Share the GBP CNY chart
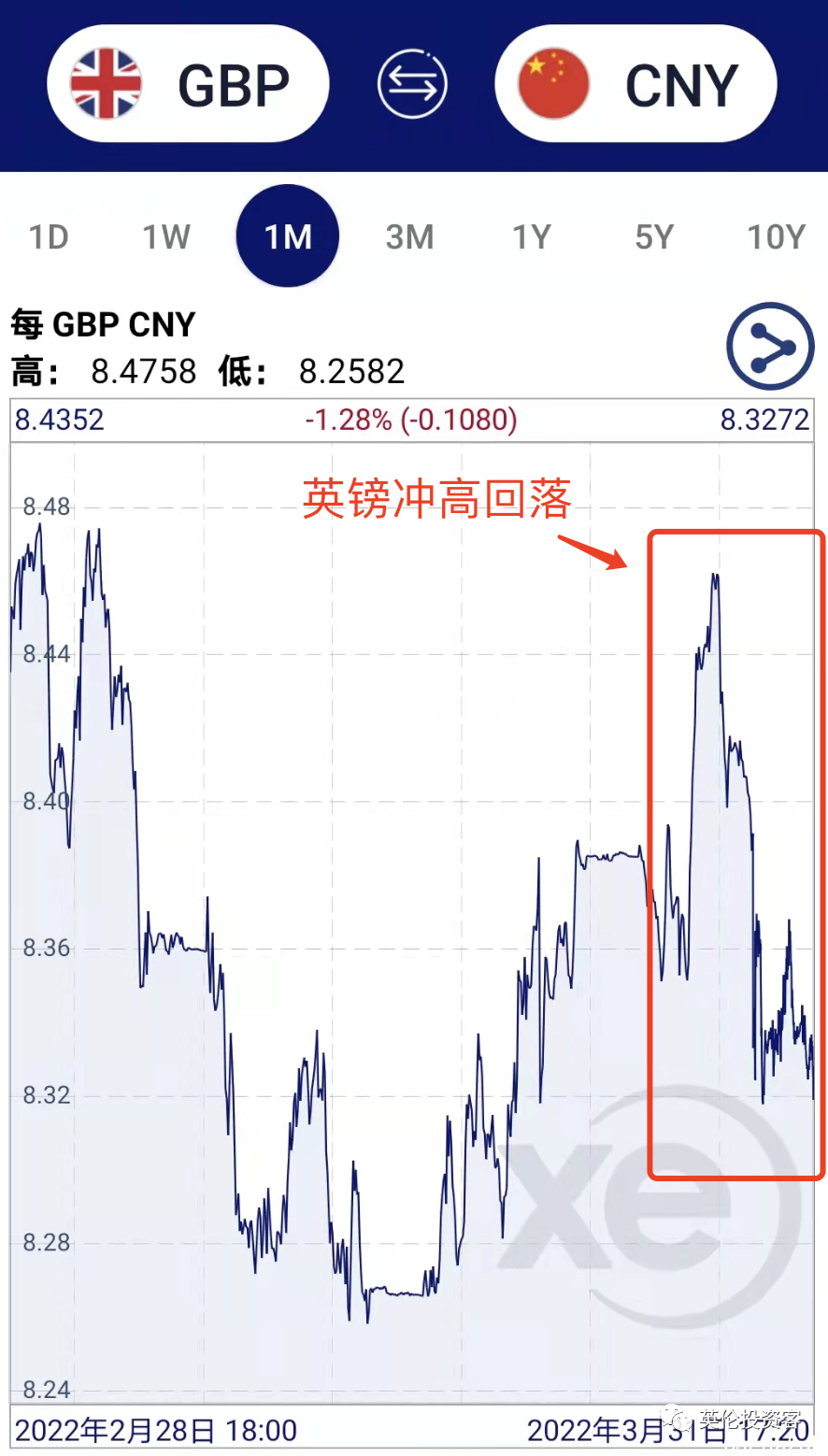Screen dimensions: 828x1456 click(770, 346)
